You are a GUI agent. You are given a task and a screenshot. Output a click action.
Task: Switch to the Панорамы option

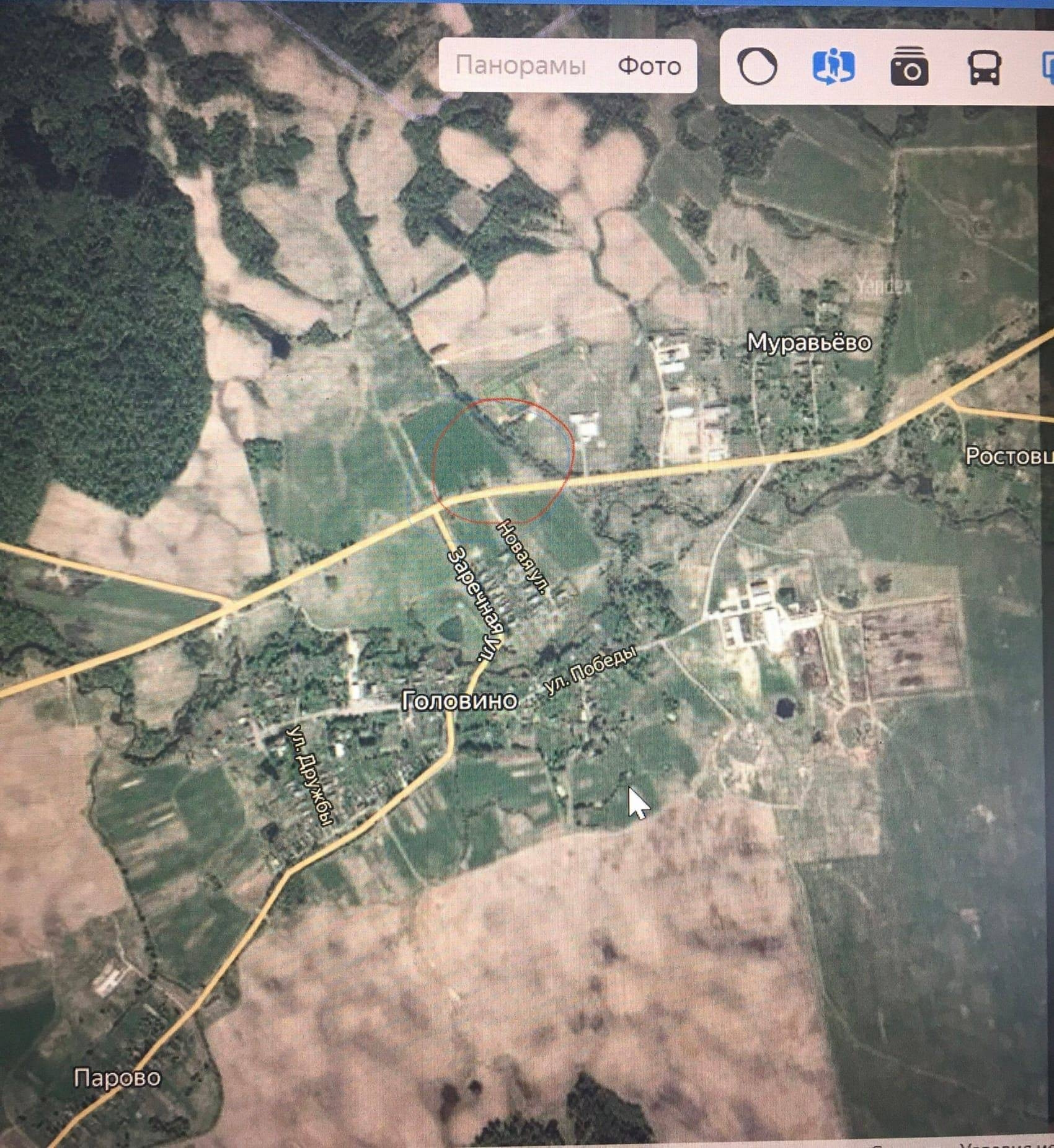(x=520, y=66)
